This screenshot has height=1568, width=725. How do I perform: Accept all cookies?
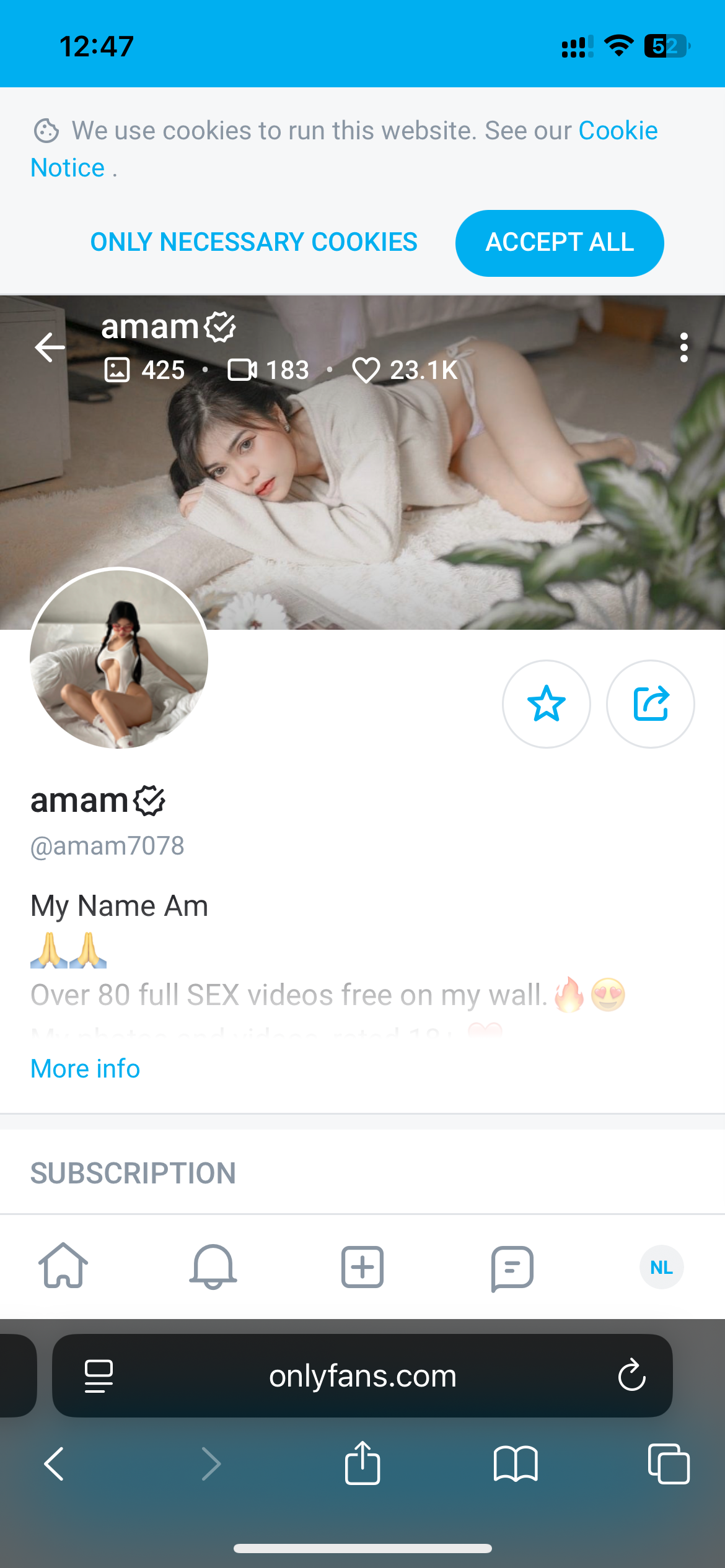559,243
